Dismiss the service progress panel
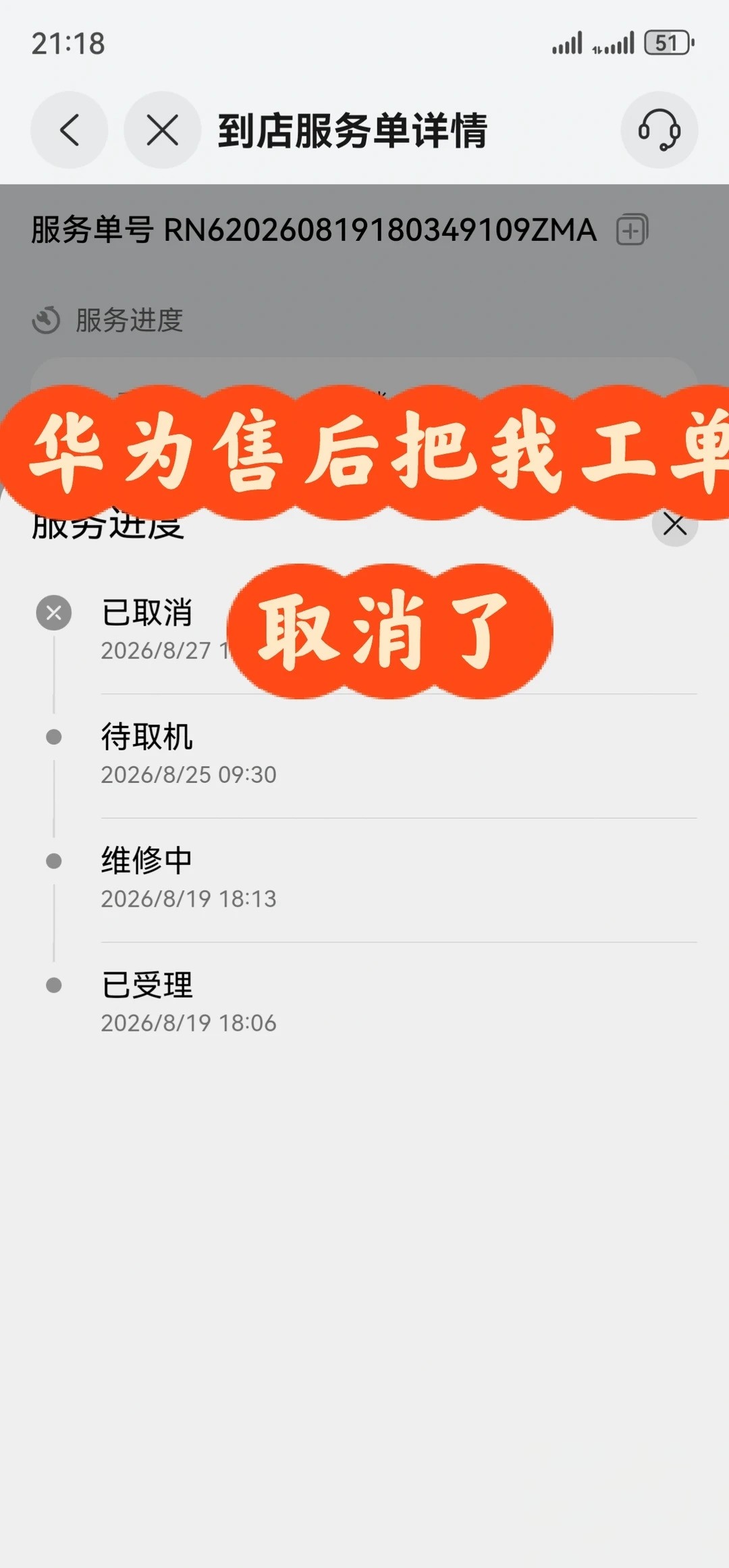The image size is (729, 1568). [674, 524]
